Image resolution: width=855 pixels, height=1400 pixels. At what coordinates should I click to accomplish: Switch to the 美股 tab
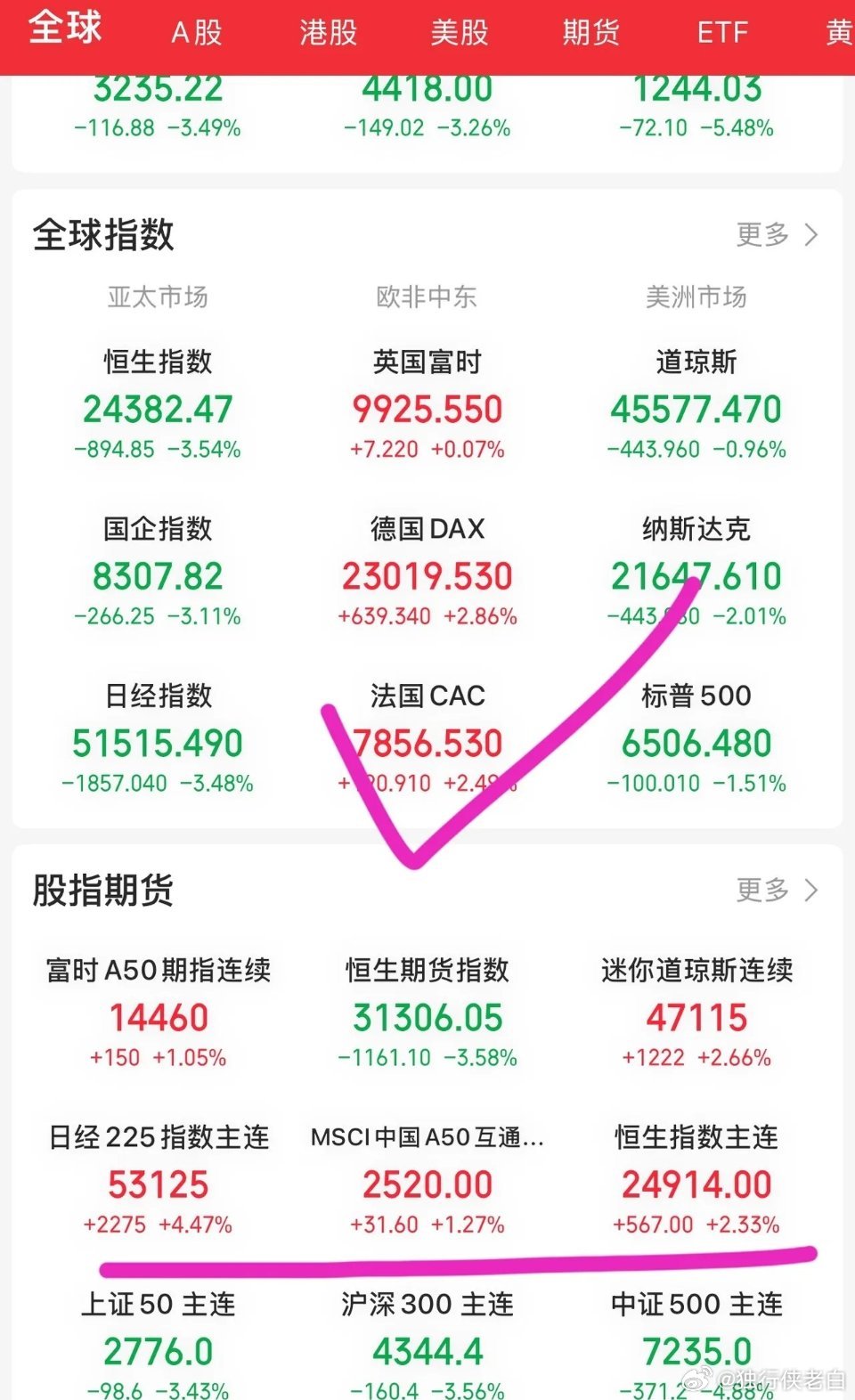click(x=458, y=34)
